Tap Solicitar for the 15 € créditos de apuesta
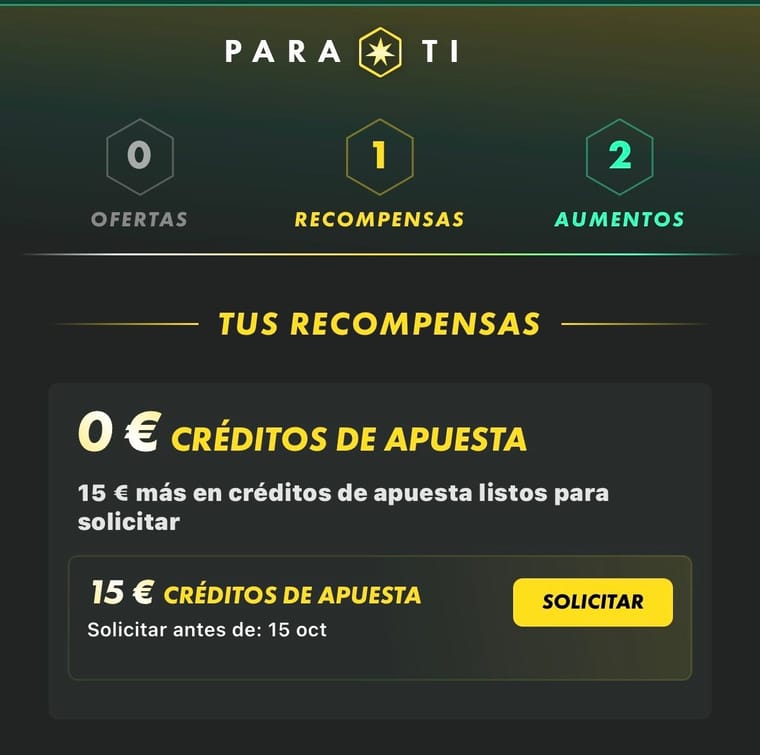Screen dimensions: 760x755 tap(592, 602)
